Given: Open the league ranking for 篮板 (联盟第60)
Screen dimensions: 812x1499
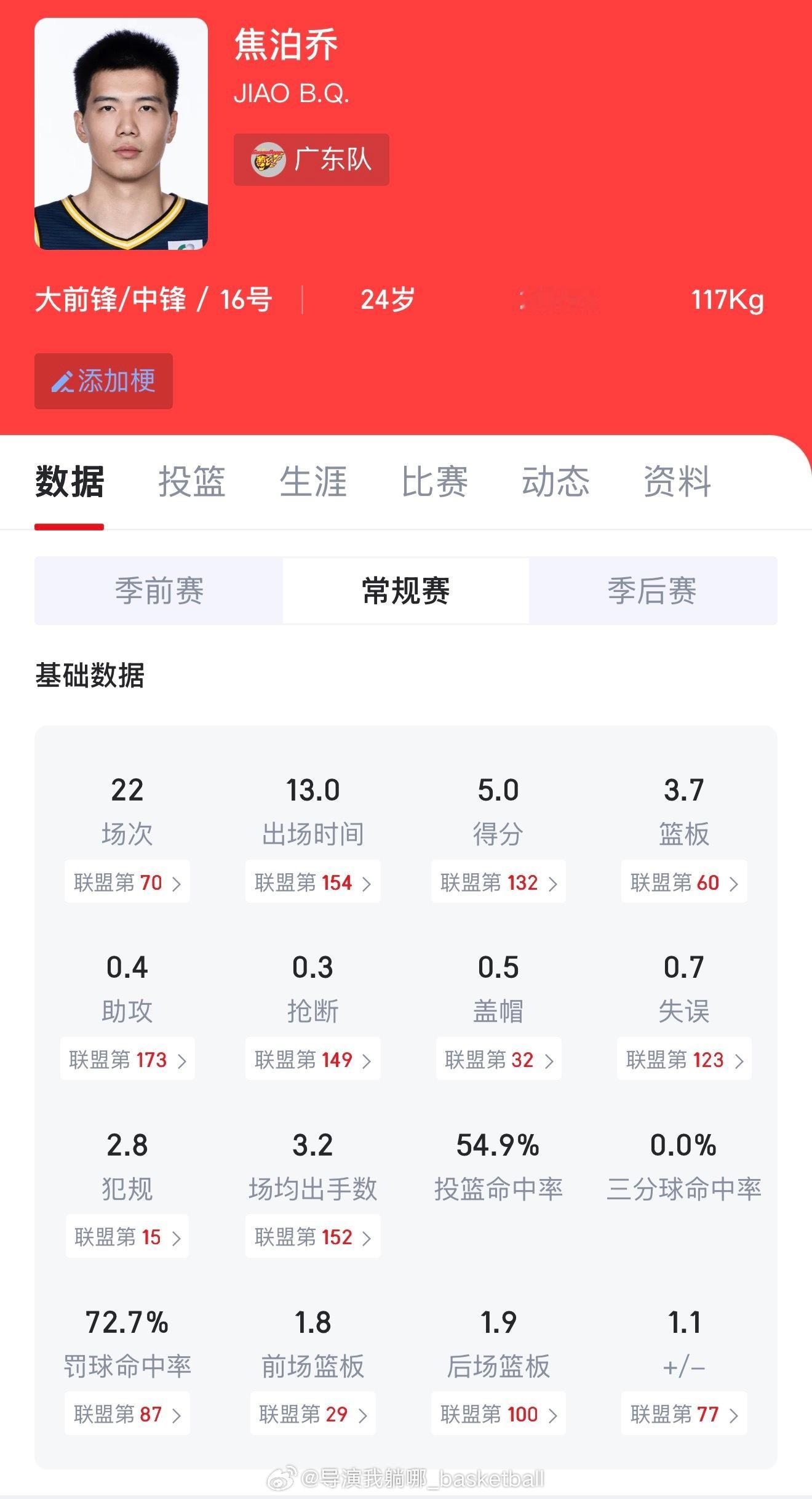Looking at the screenshot, I should (684, 882).
